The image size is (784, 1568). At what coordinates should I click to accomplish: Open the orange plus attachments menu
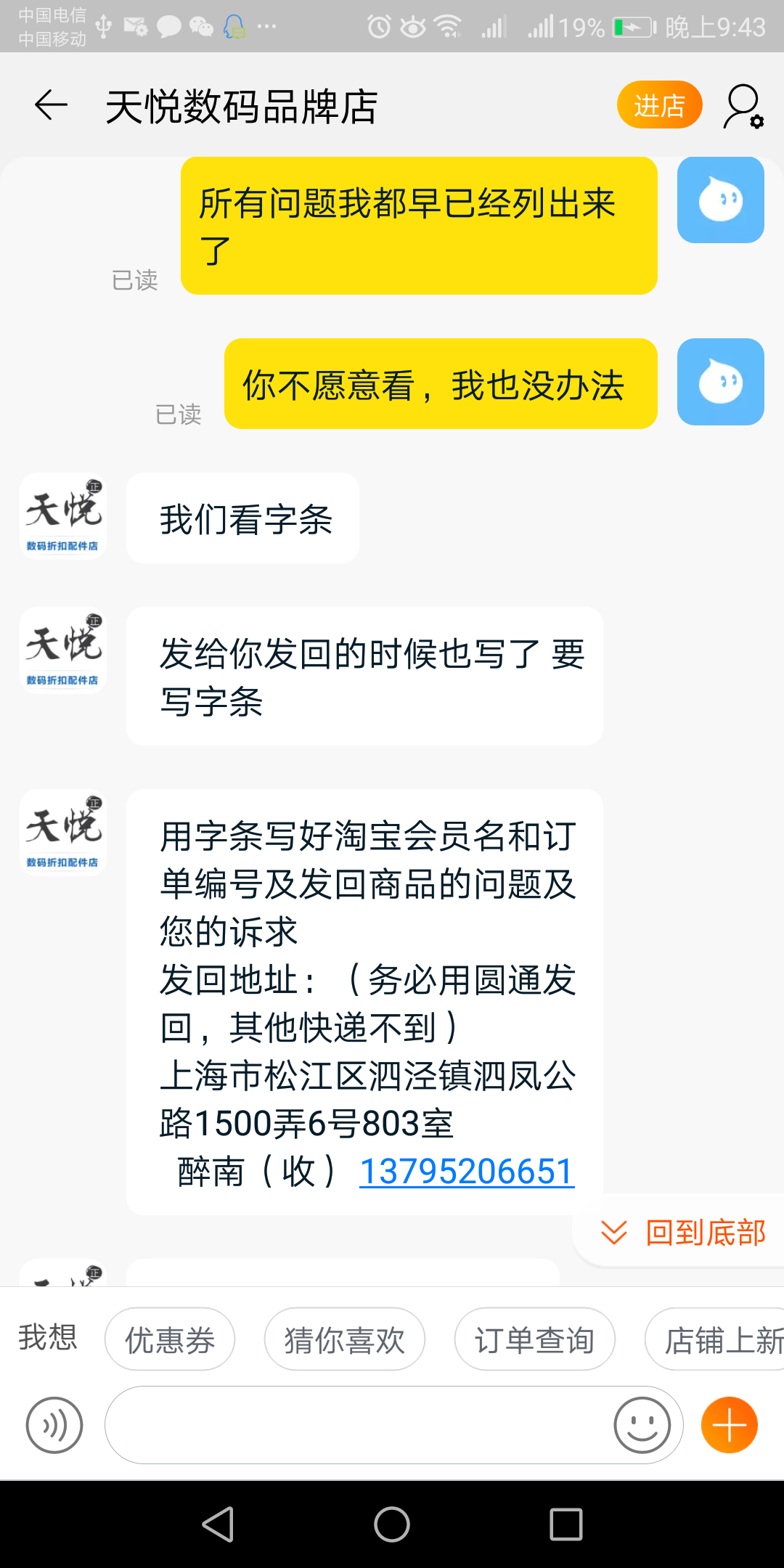729,1425
